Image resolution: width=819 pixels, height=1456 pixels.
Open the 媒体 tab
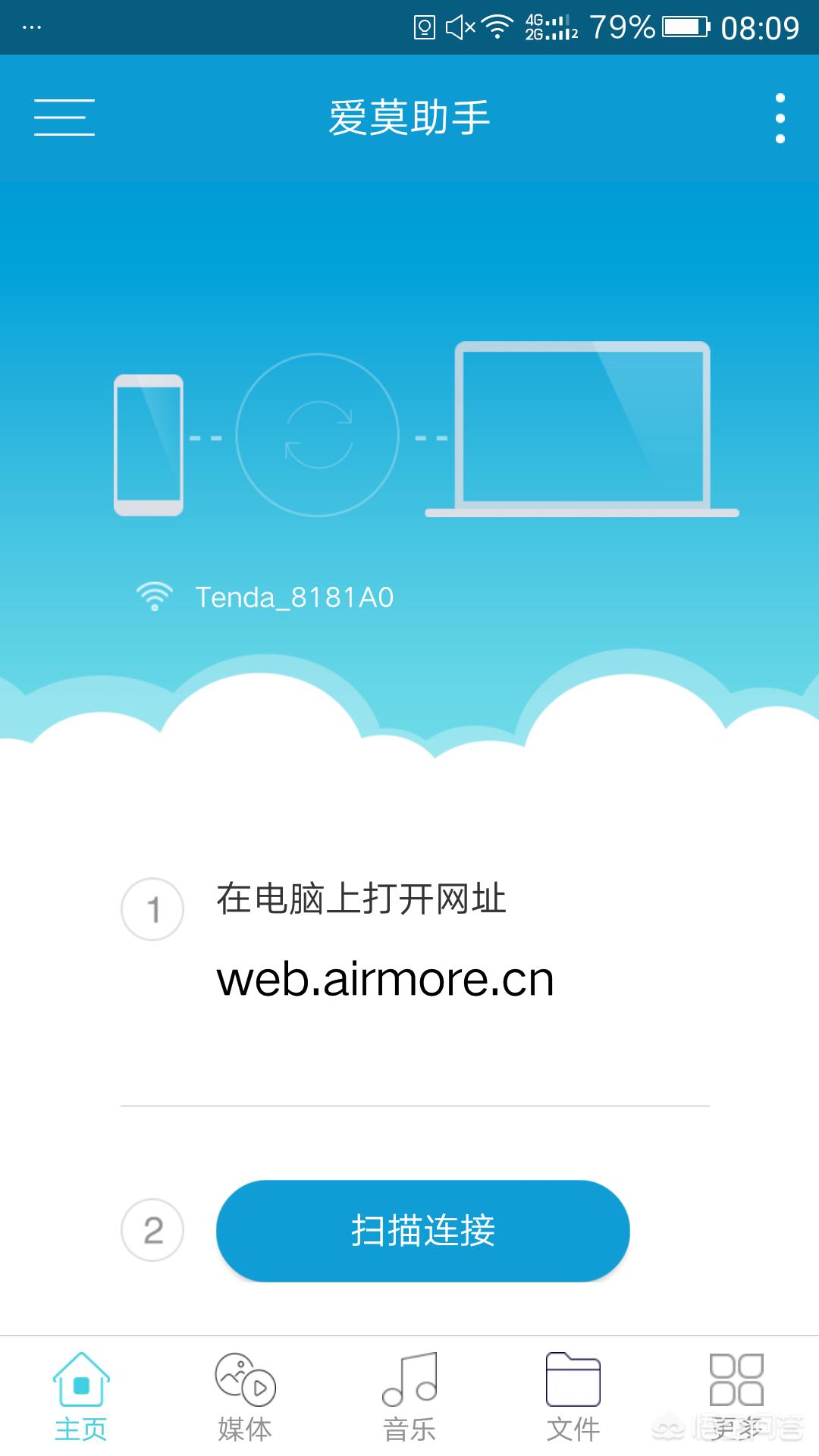click(245, 1397)
